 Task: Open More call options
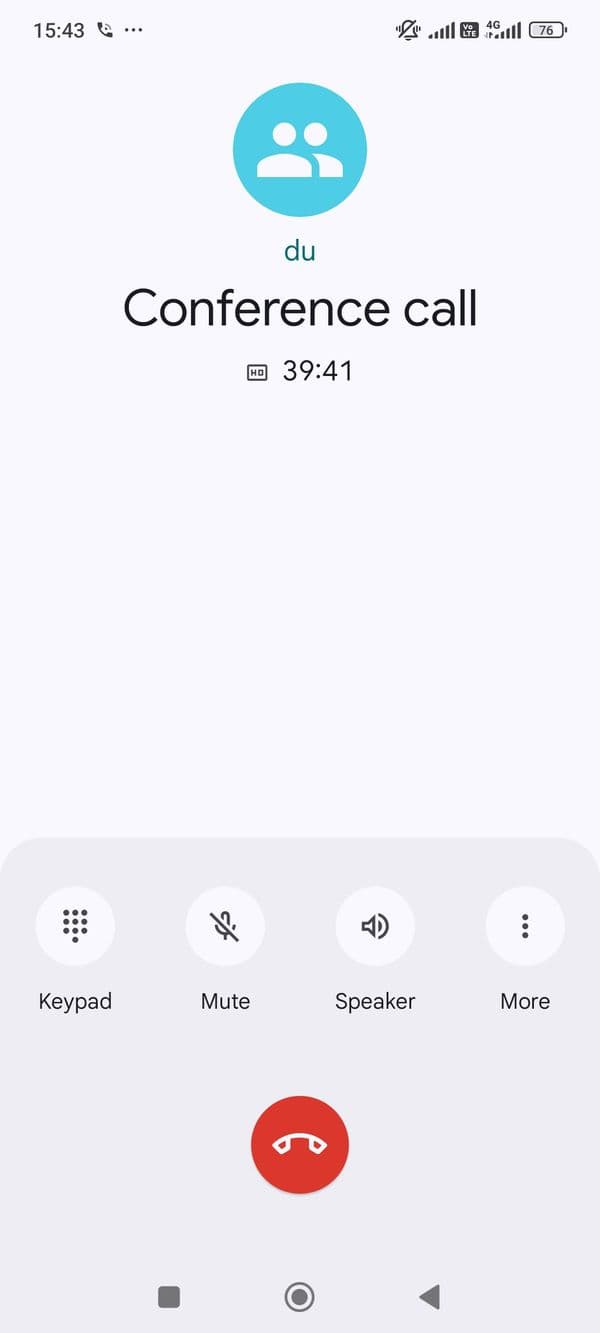pos(525,926)
